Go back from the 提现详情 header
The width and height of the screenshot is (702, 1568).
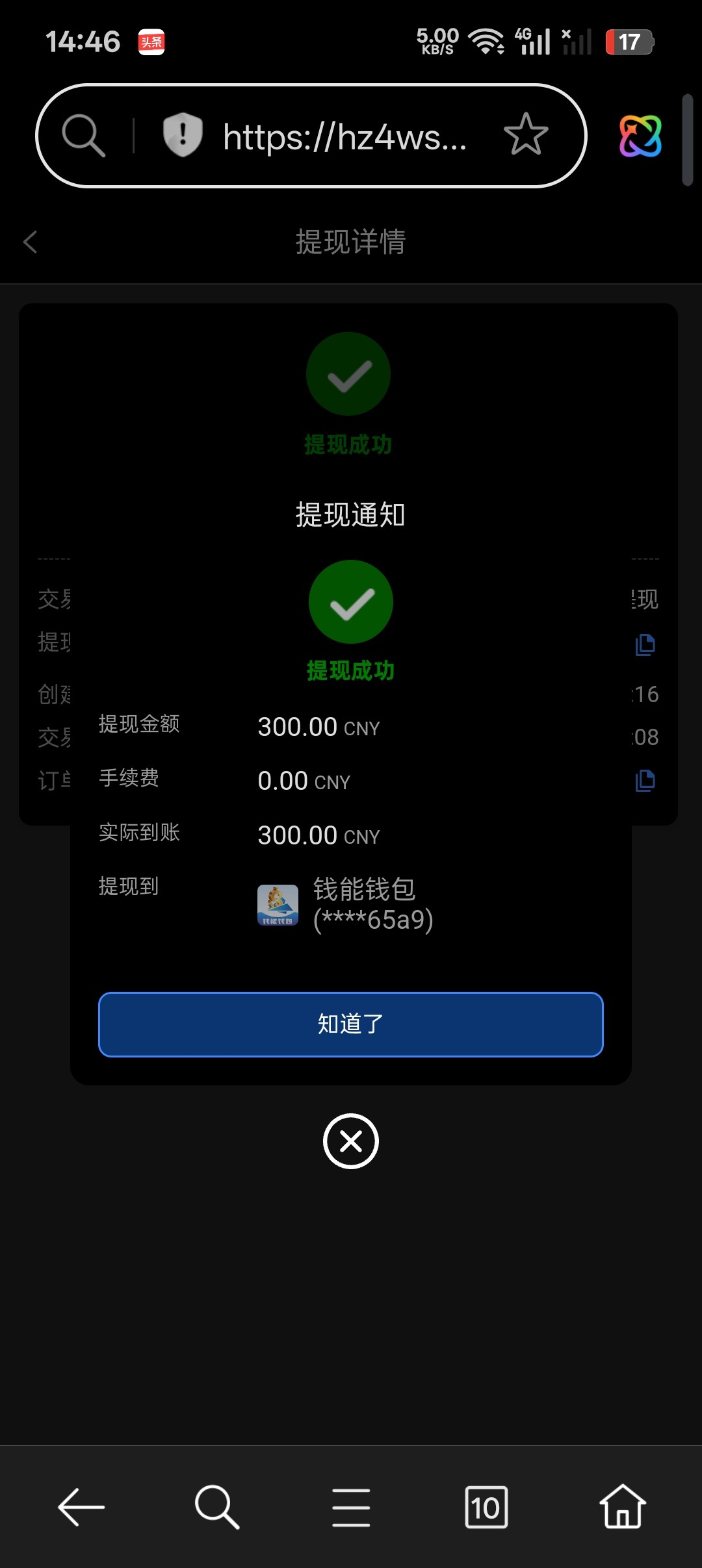pos(29,242)
